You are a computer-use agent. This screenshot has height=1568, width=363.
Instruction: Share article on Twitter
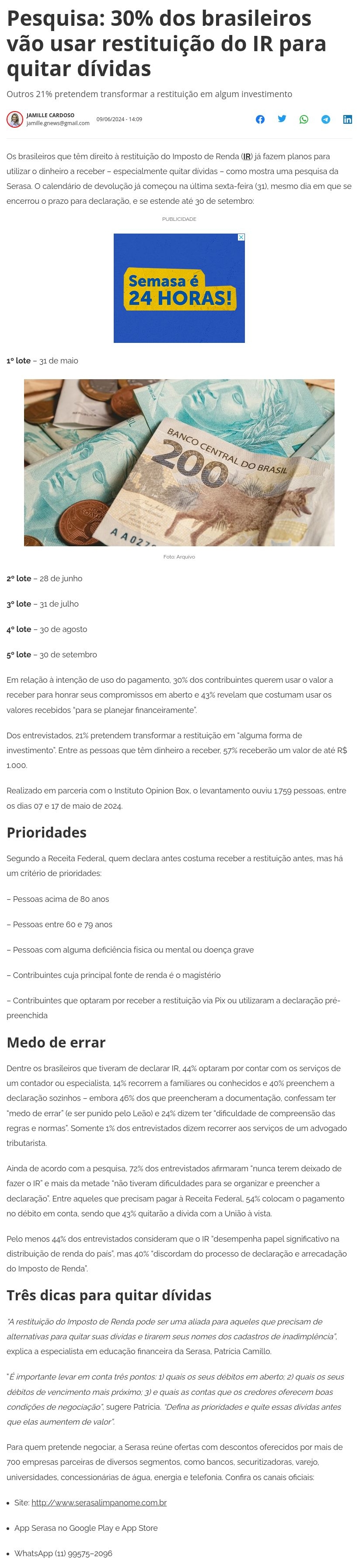[282, 119]
